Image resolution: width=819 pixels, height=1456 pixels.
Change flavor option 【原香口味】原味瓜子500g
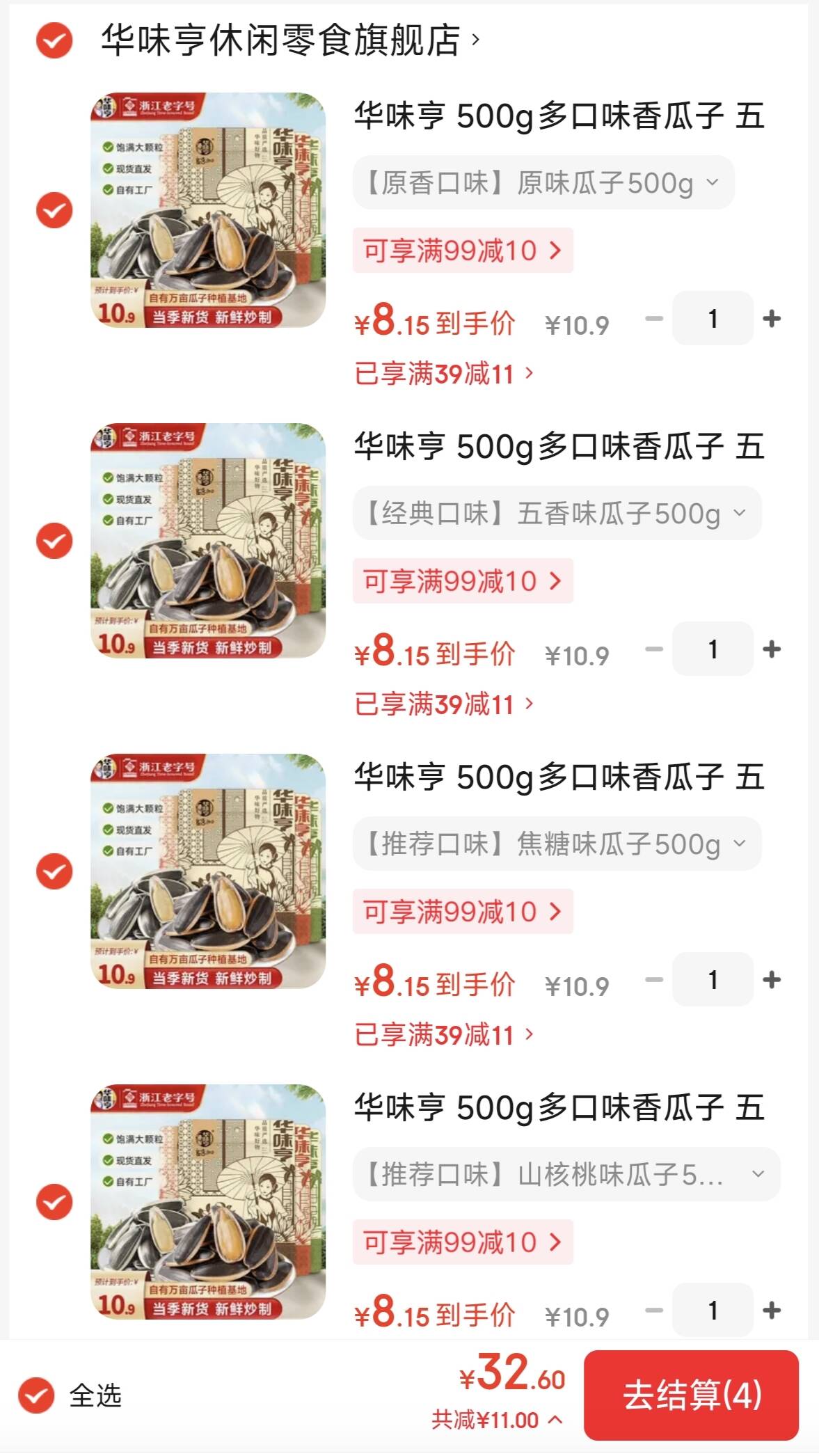pos(543,183)
